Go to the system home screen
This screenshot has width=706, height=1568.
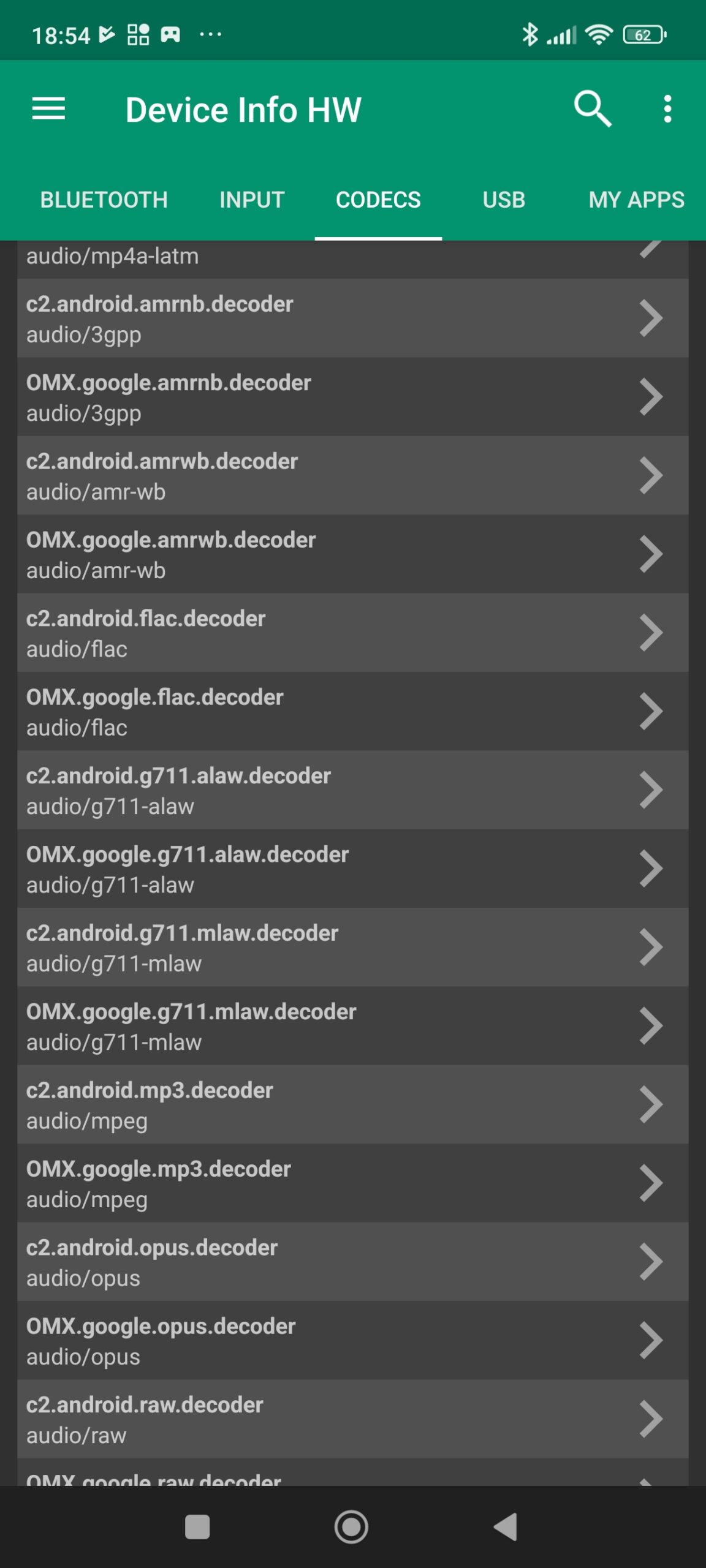coord(351,1527)
